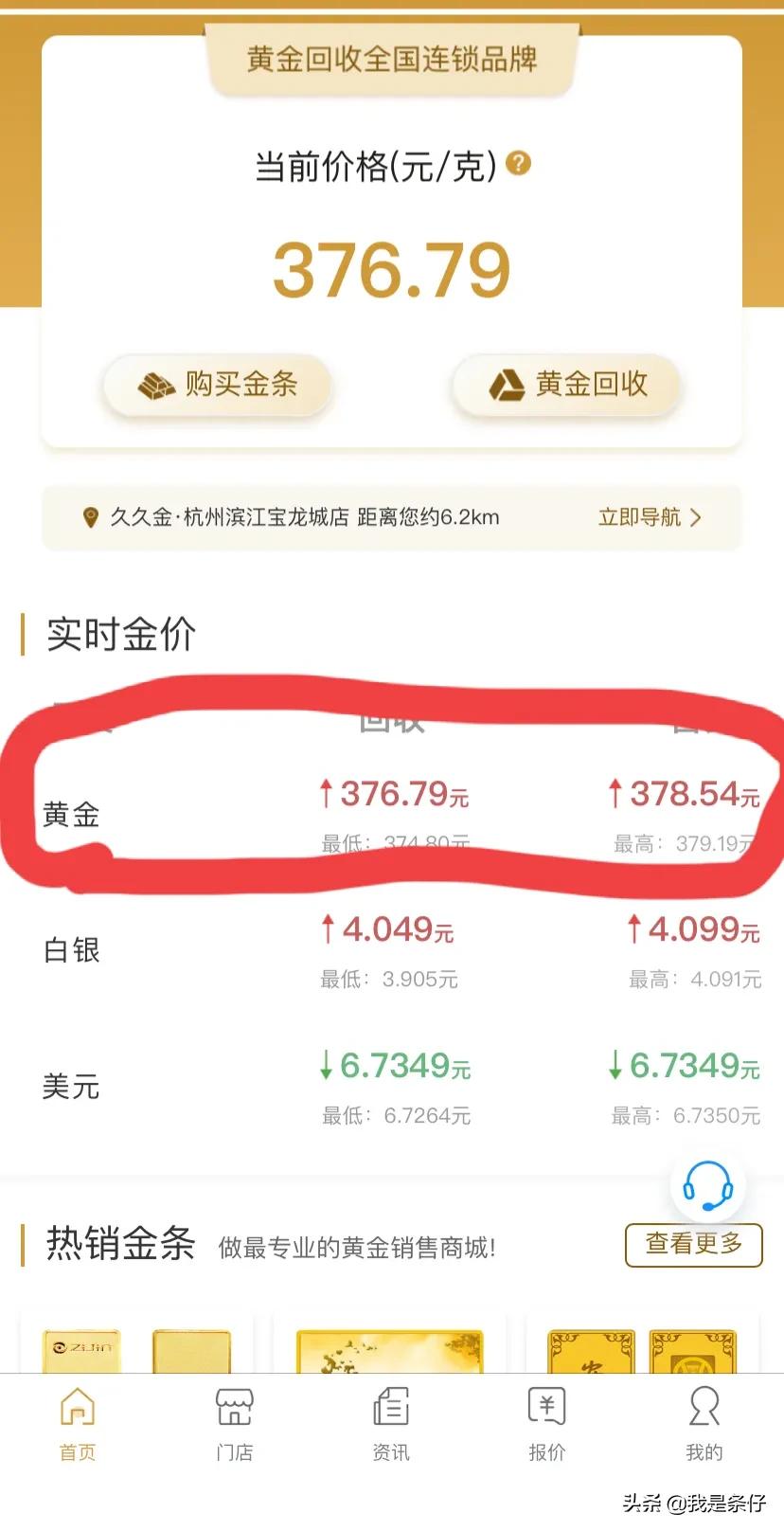
Task: Click 立即导航 to navigate to store
Action: pos(638,518)
